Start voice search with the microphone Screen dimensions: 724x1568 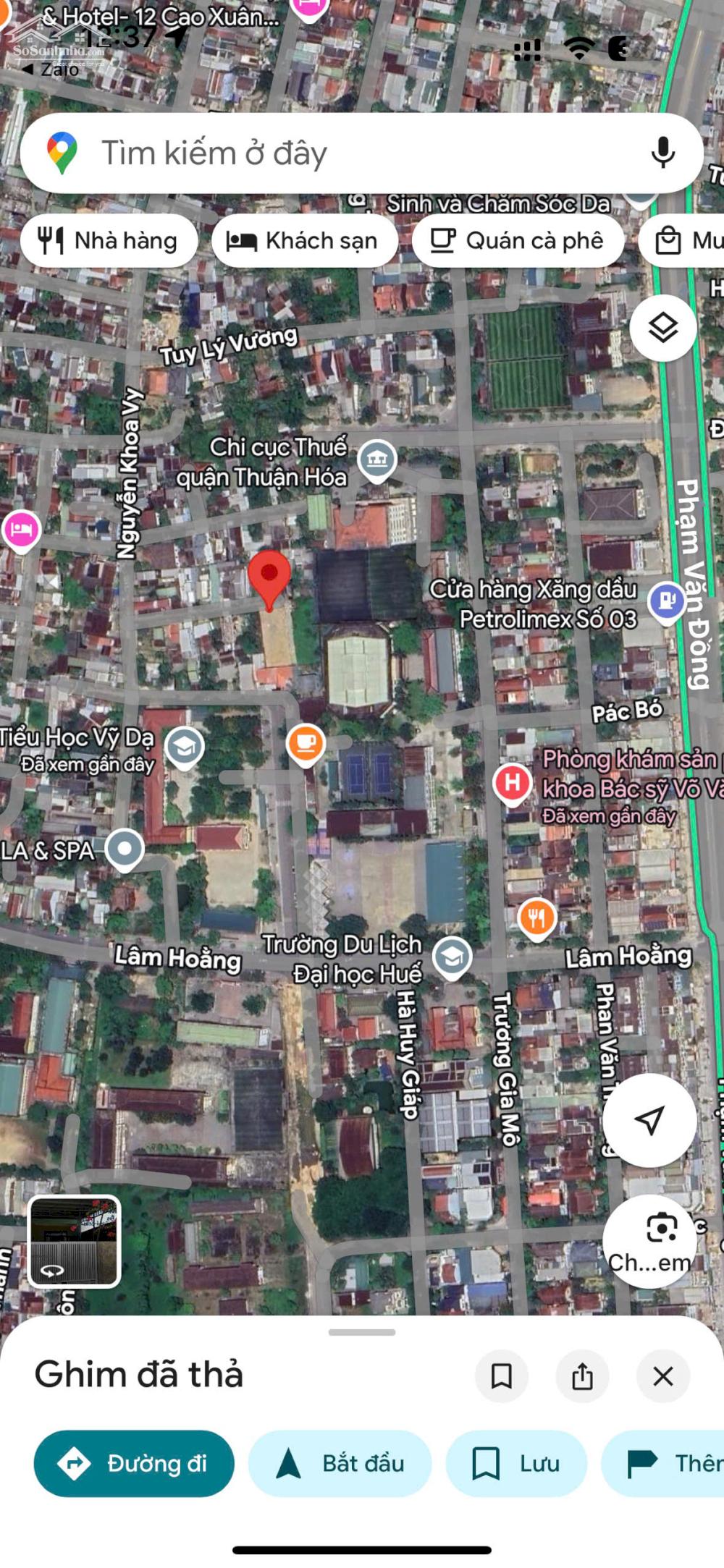(x=662, y=153)
